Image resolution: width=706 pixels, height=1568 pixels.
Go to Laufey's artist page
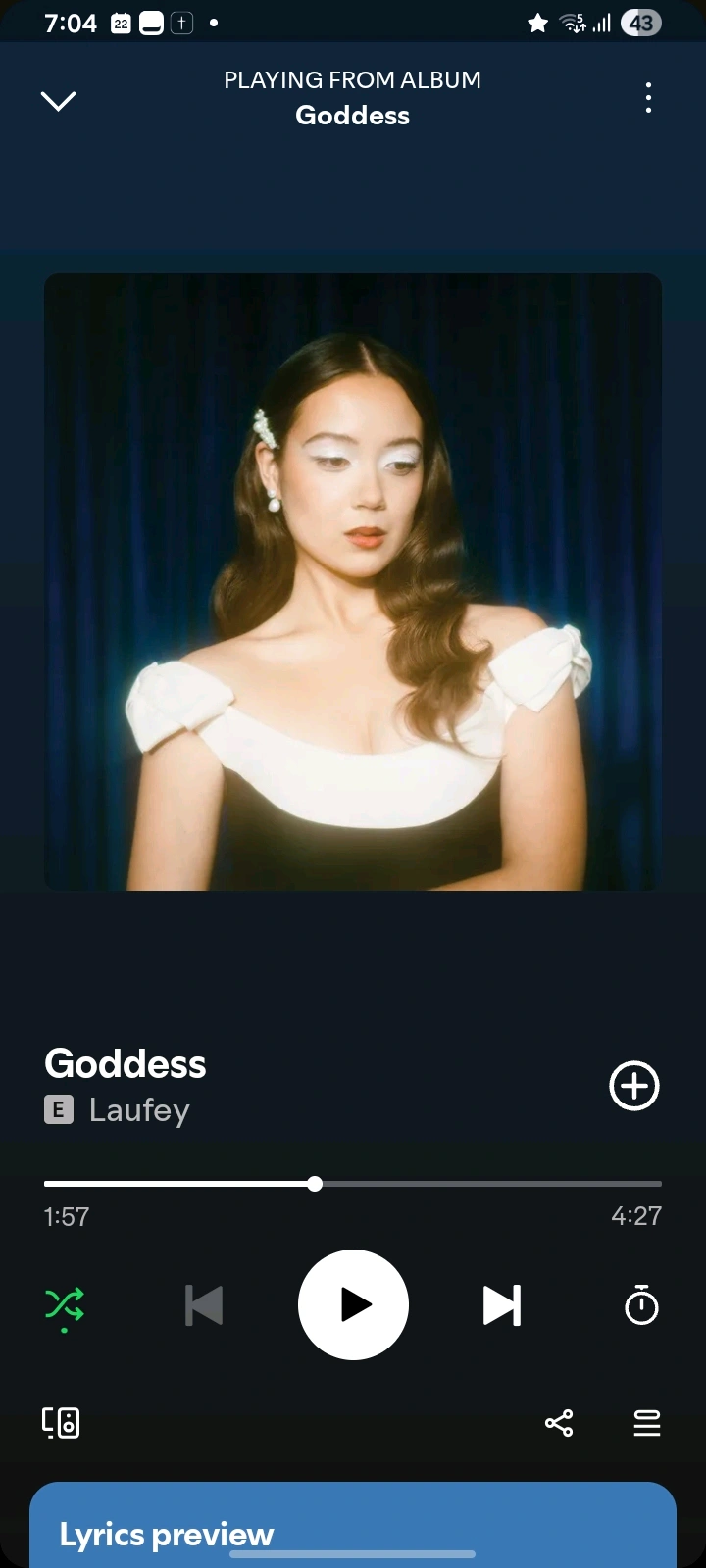[138, 1110]
